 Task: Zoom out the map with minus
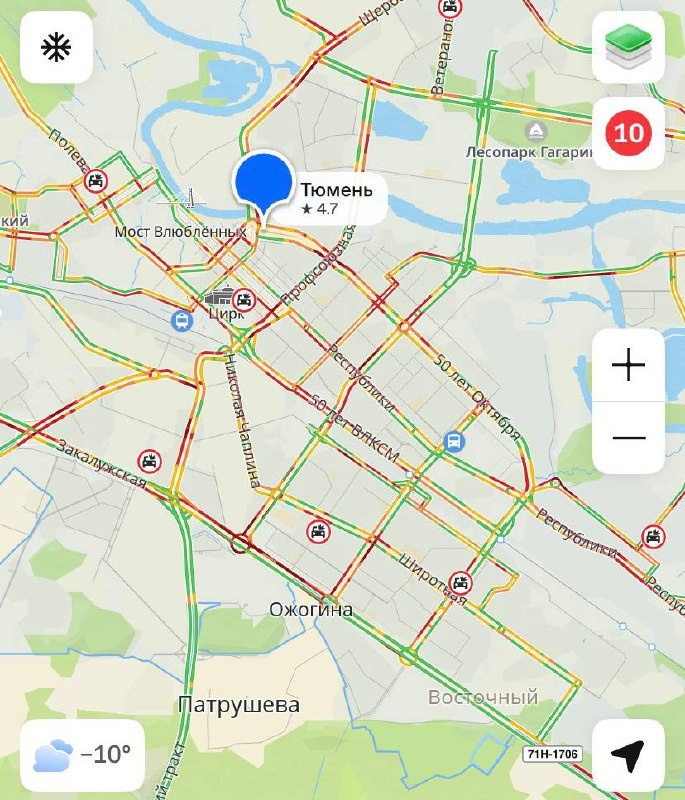(x=628, y=438)
